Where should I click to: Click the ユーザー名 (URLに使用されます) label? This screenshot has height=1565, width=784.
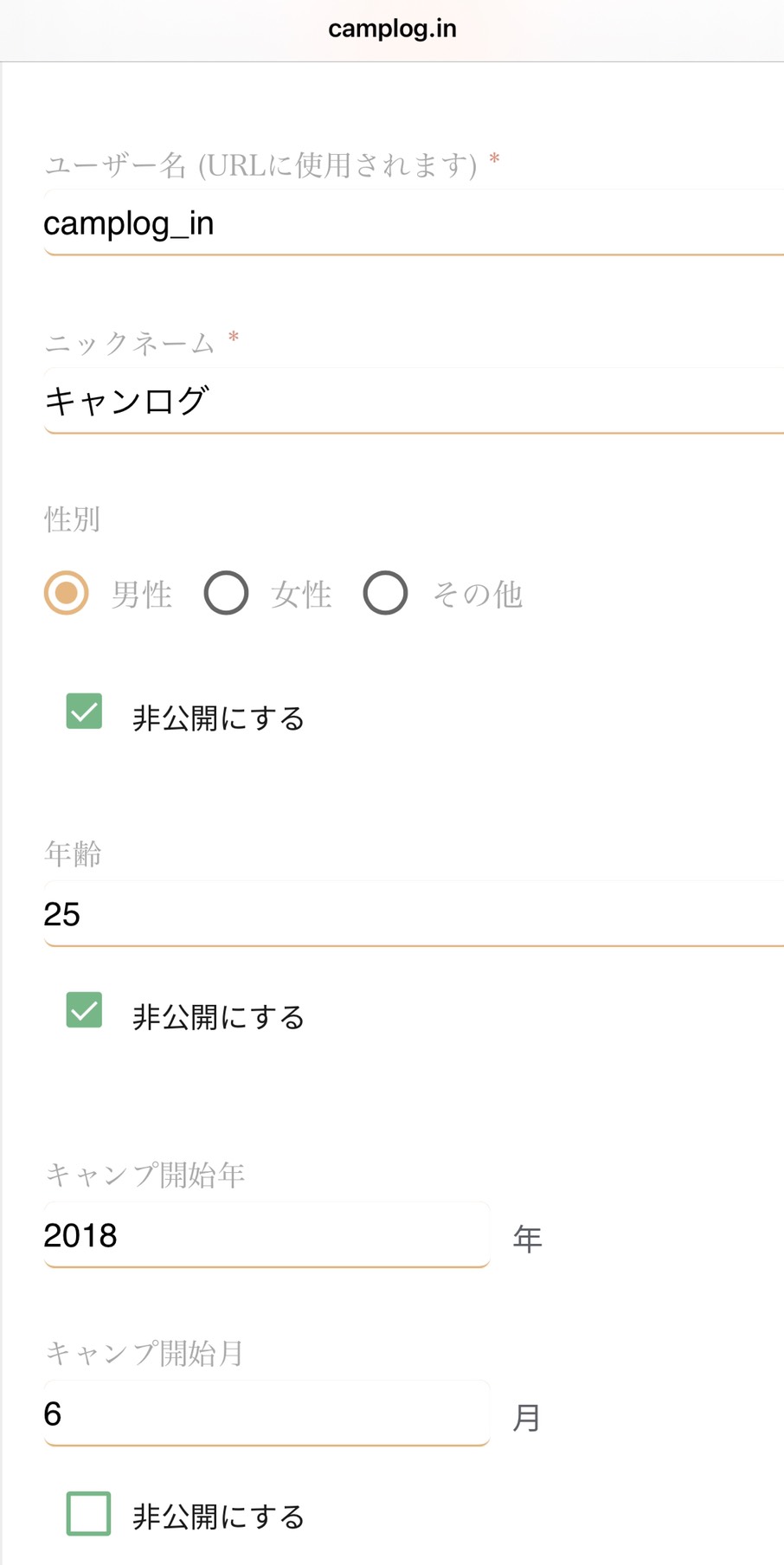[x=261, y=164]
